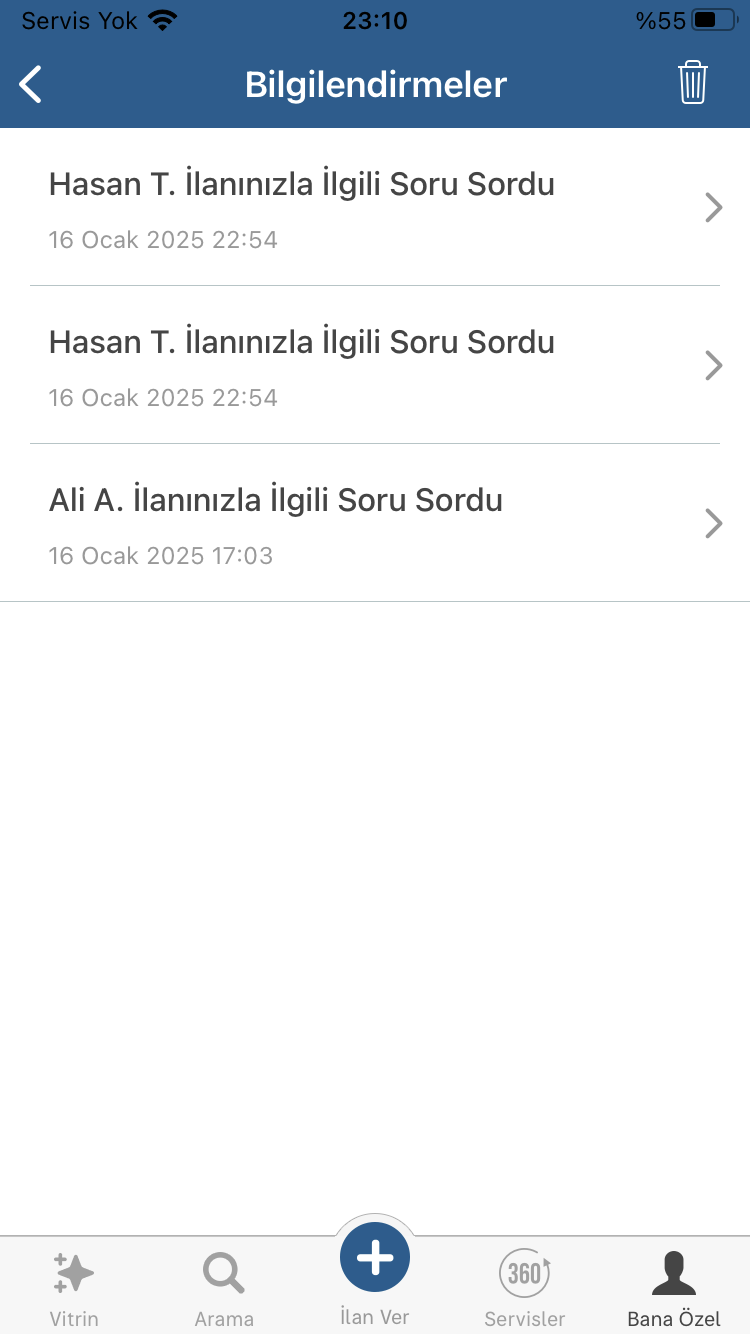The image size is (750, 1334).
Task: Delete notifications with the trash icon
Action: 692,83
